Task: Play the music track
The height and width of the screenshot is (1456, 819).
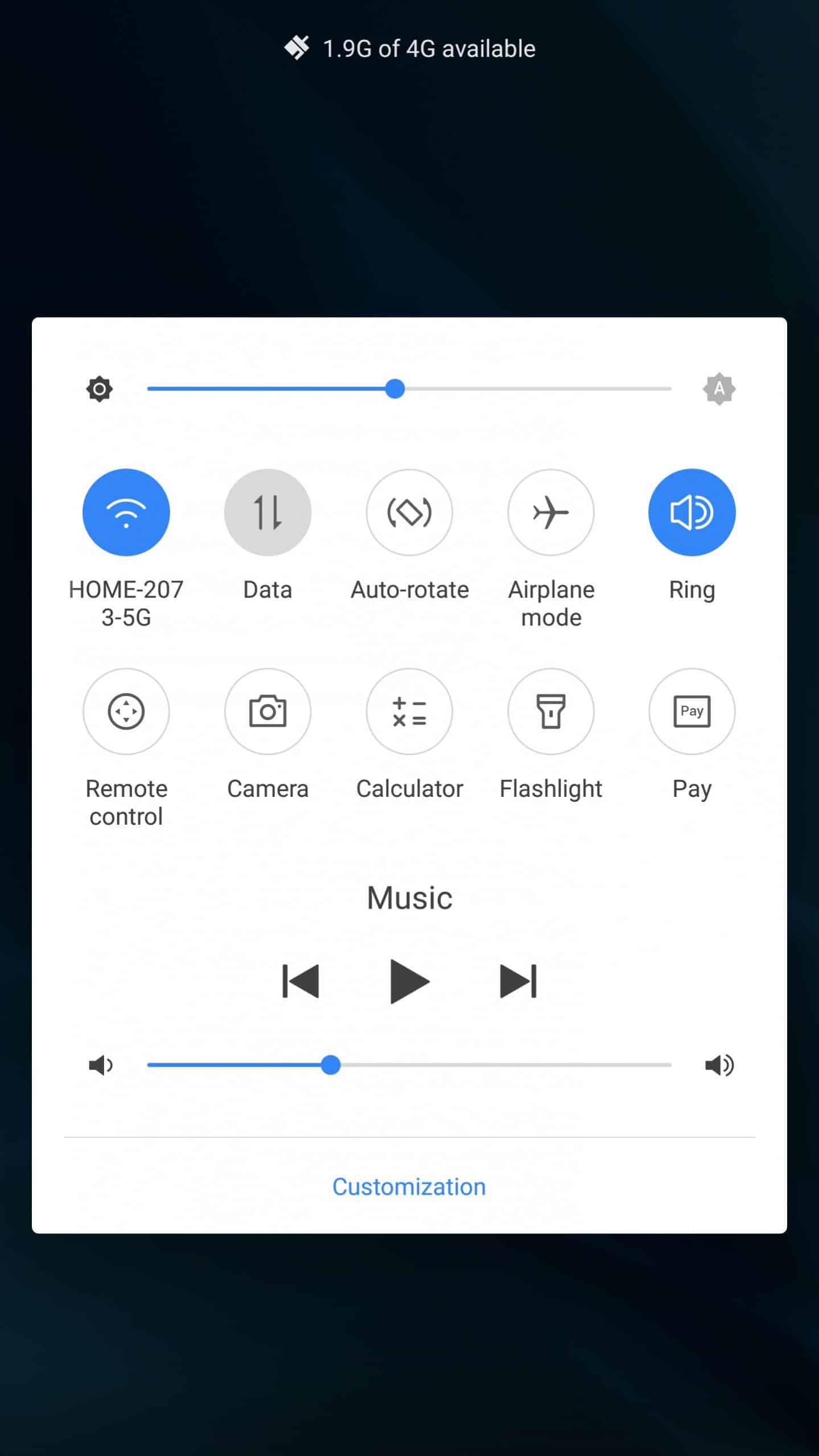Action: click(x=409, y=981)
